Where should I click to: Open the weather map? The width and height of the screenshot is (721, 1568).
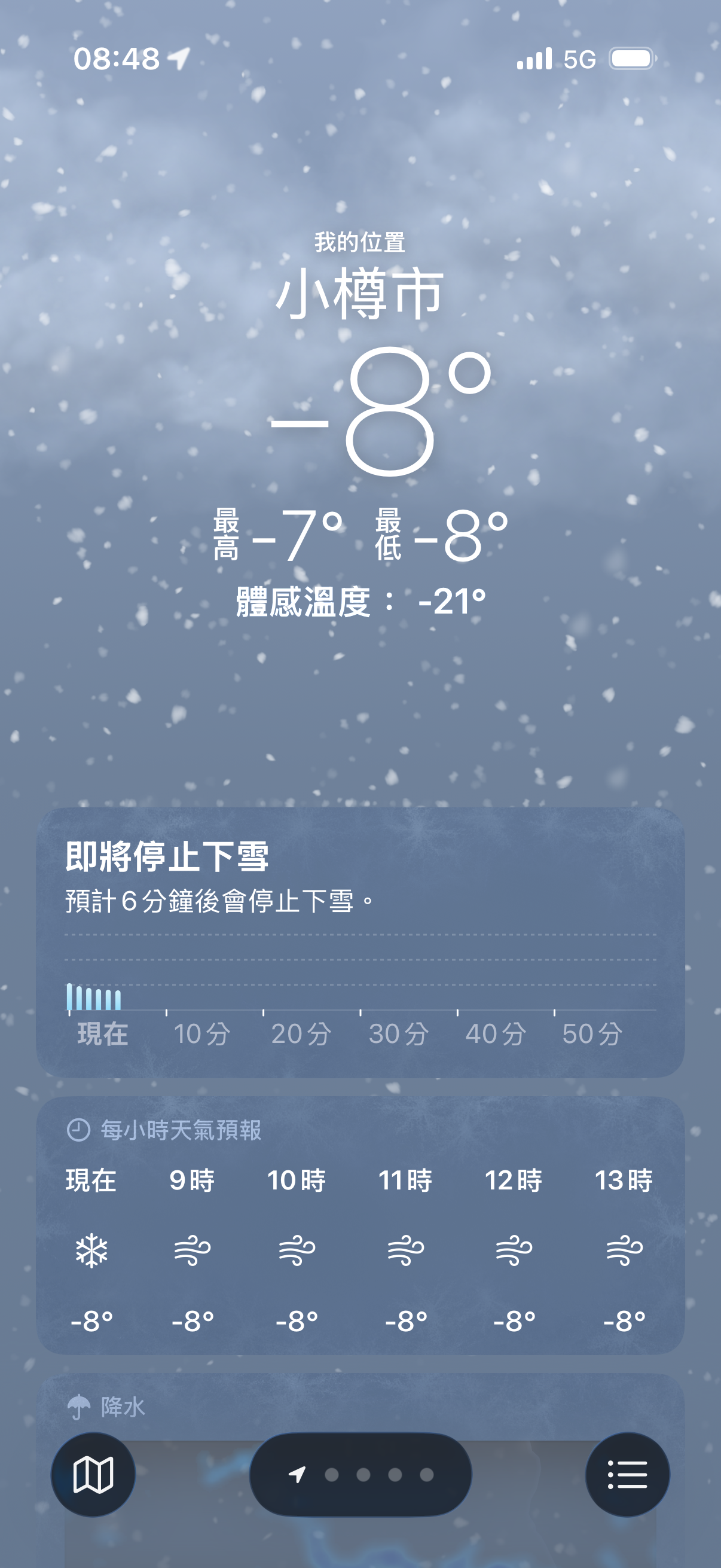(93, 1474)
